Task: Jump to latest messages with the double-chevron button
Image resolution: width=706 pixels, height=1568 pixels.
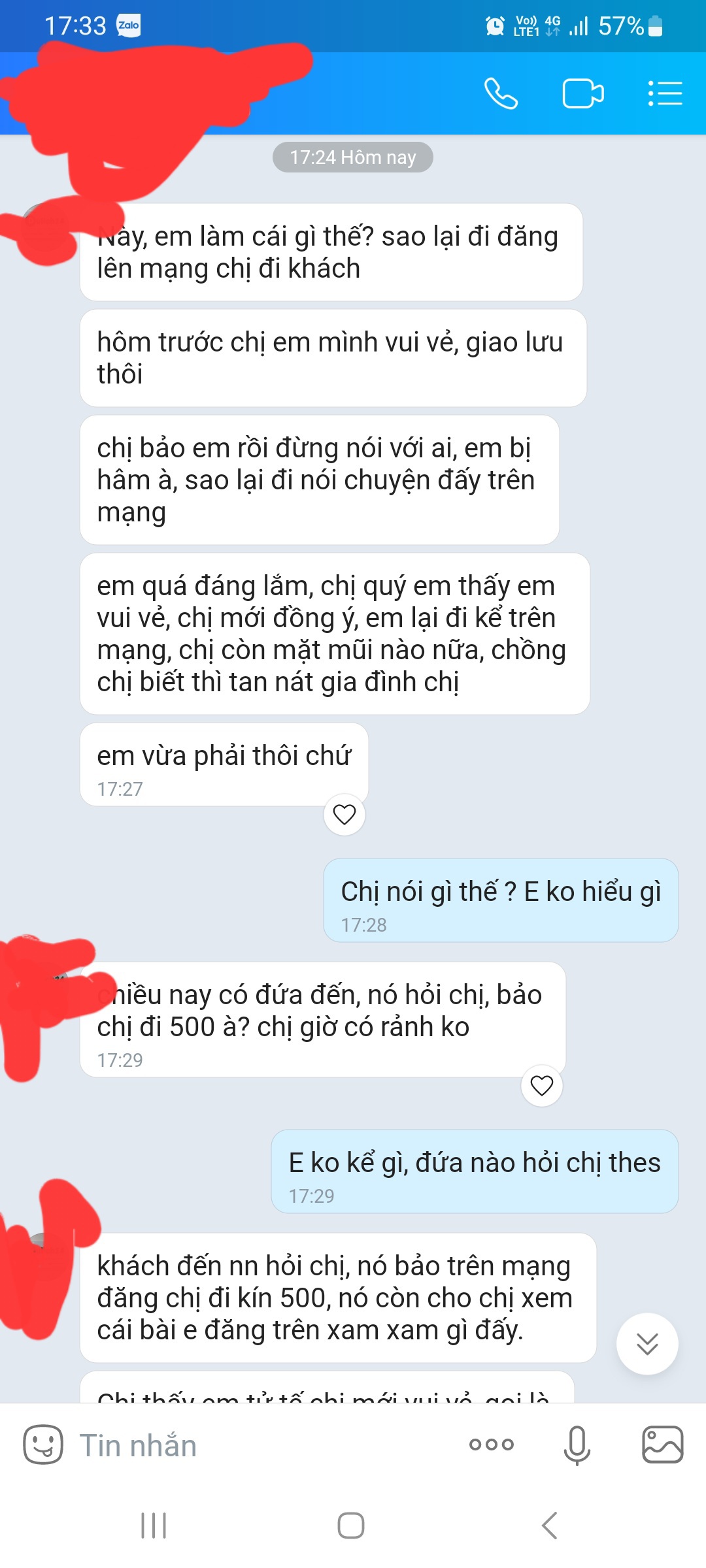Action: 647,1344
